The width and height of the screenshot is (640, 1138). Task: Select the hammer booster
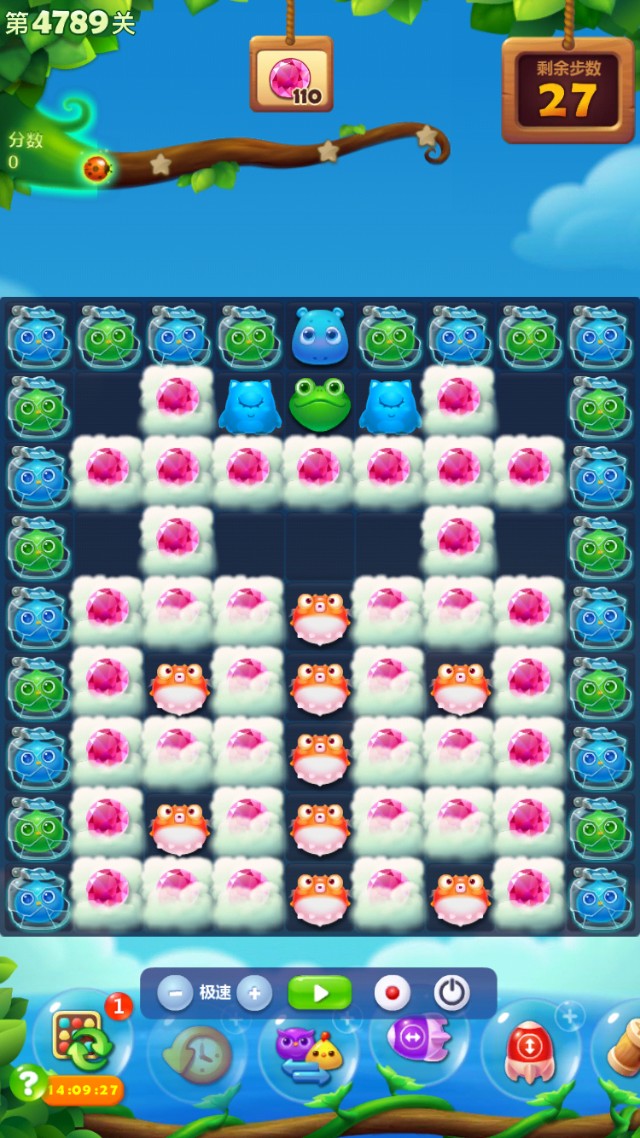(x=622, y=1045)
